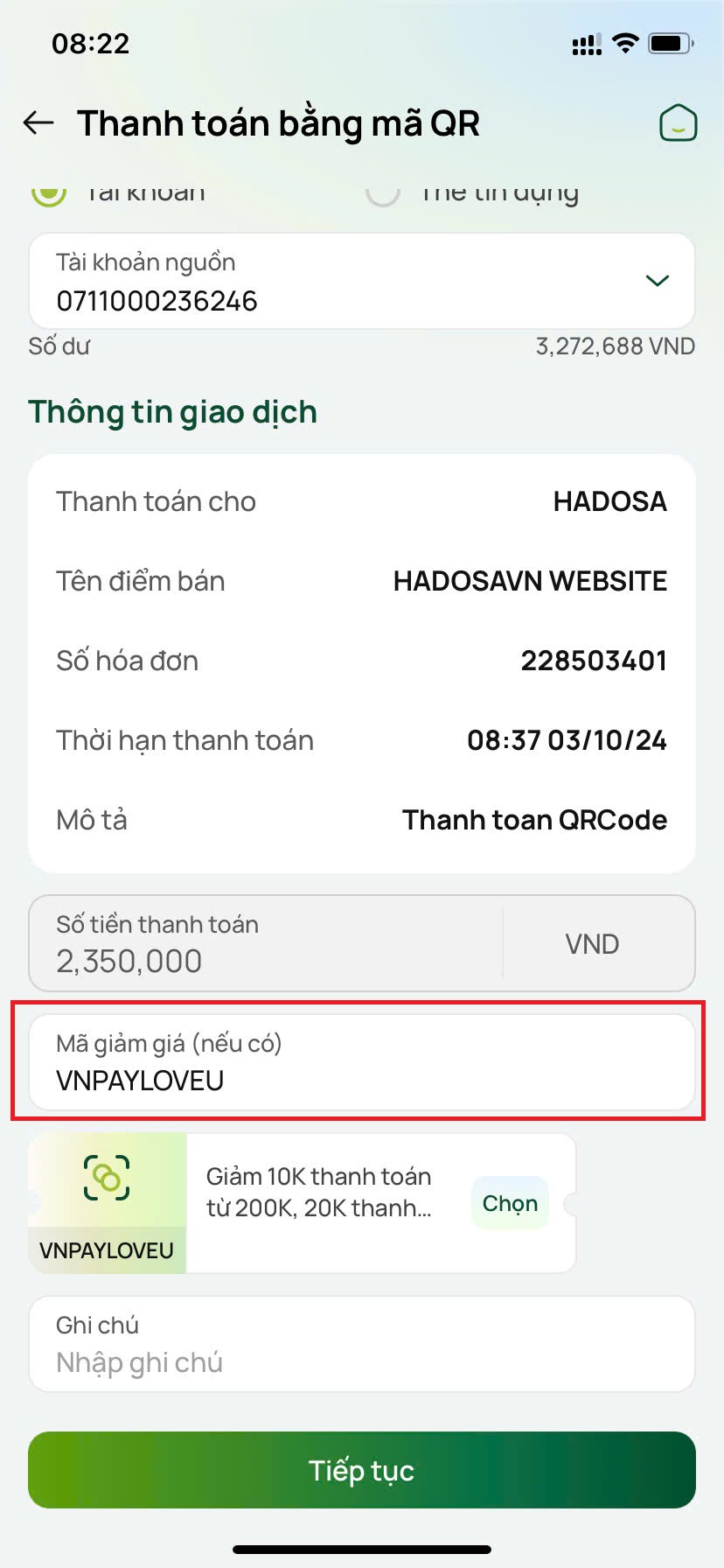724x1568 pixels.
Task: Select the Tài khoản radio option
Action: point(49,192)
